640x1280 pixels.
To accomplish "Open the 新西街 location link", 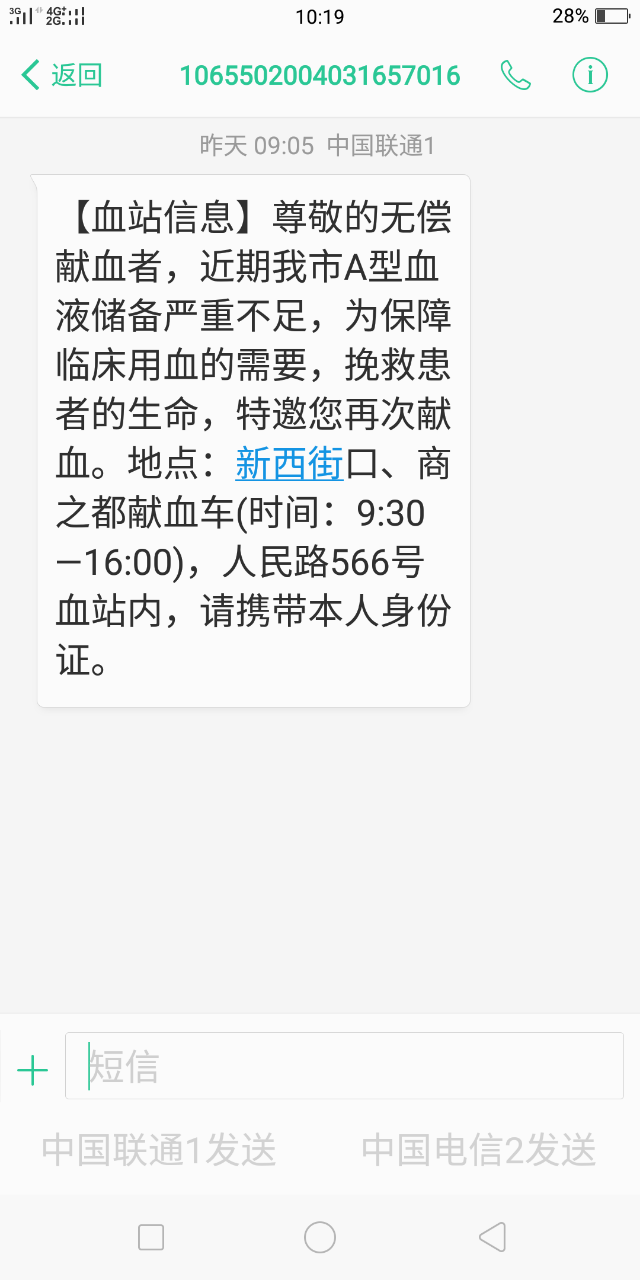I will 289,464.
